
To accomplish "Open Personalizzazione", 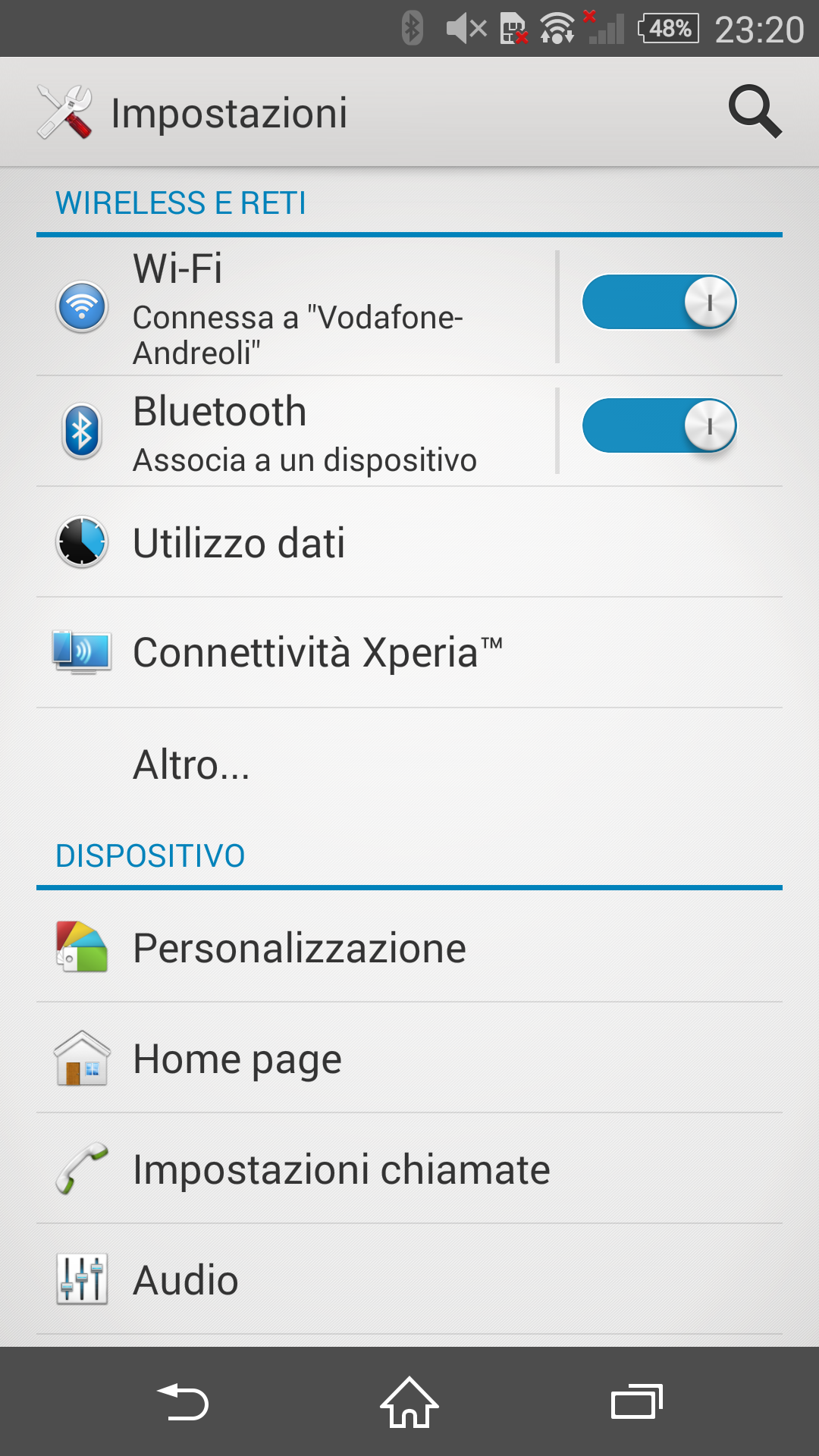I will click(x=409, y=947).
